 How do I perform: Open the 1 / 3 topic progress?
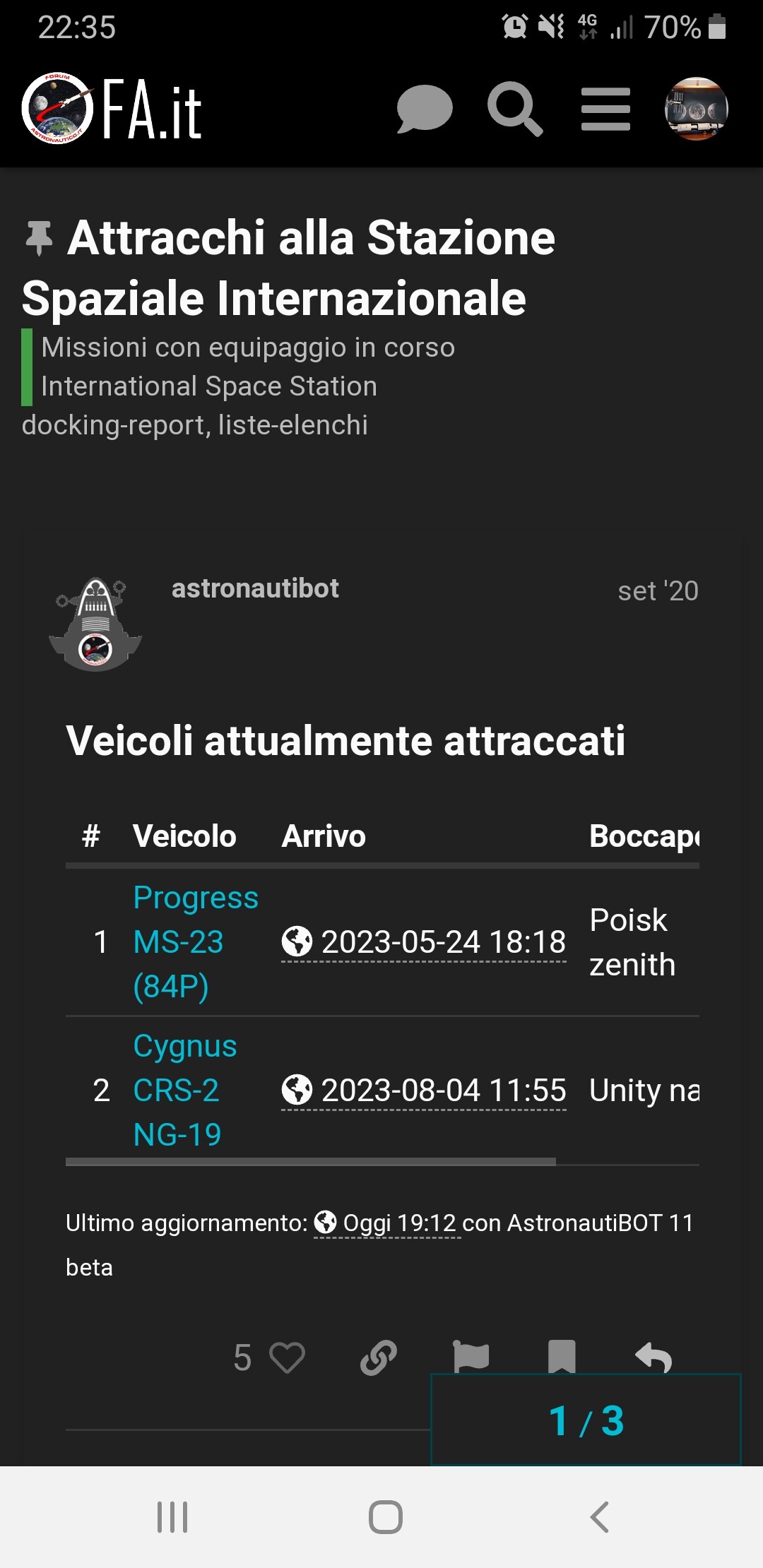[x=586, y=1420]
